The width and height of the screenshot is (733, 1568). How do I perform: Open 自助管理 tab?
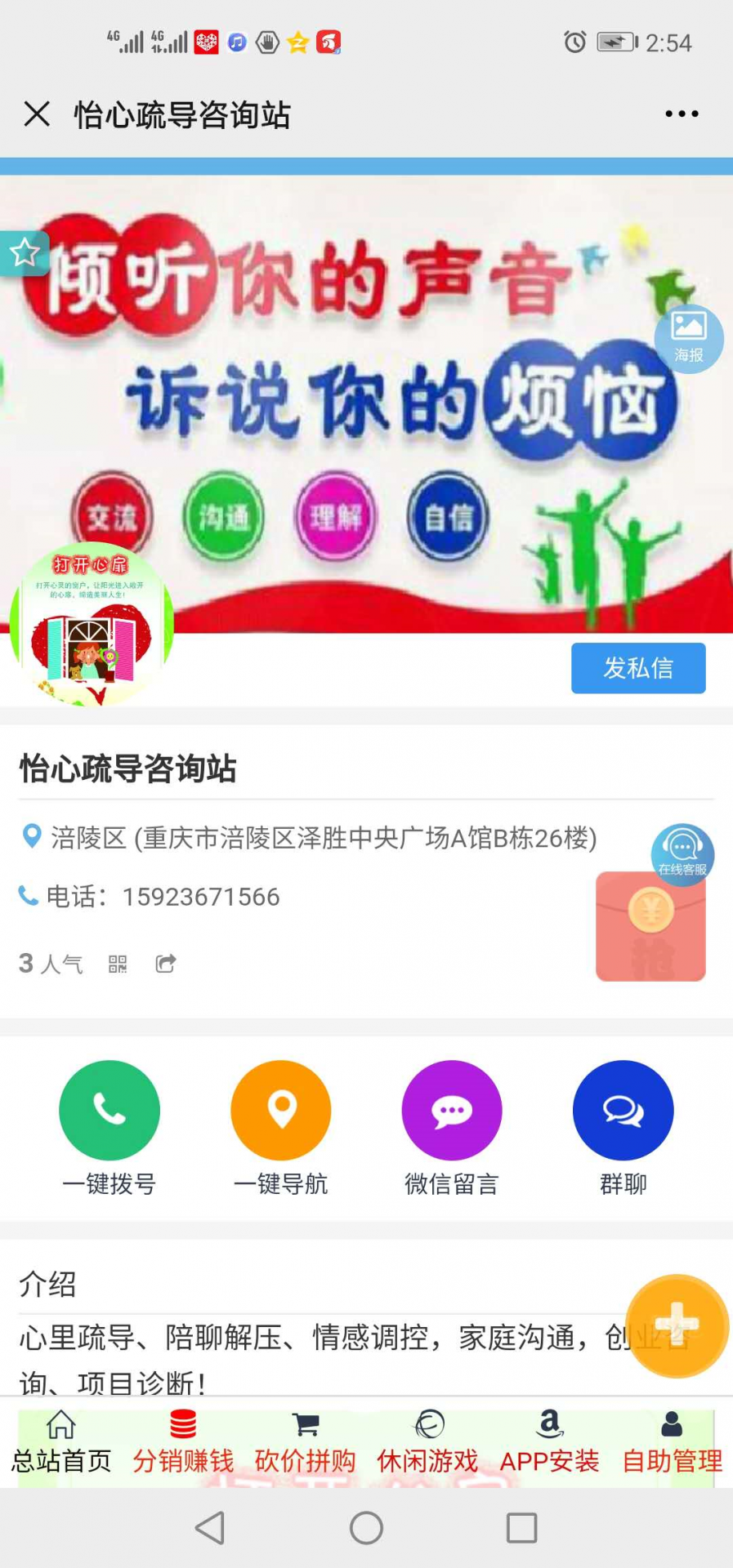click(x=672, y=1443)
